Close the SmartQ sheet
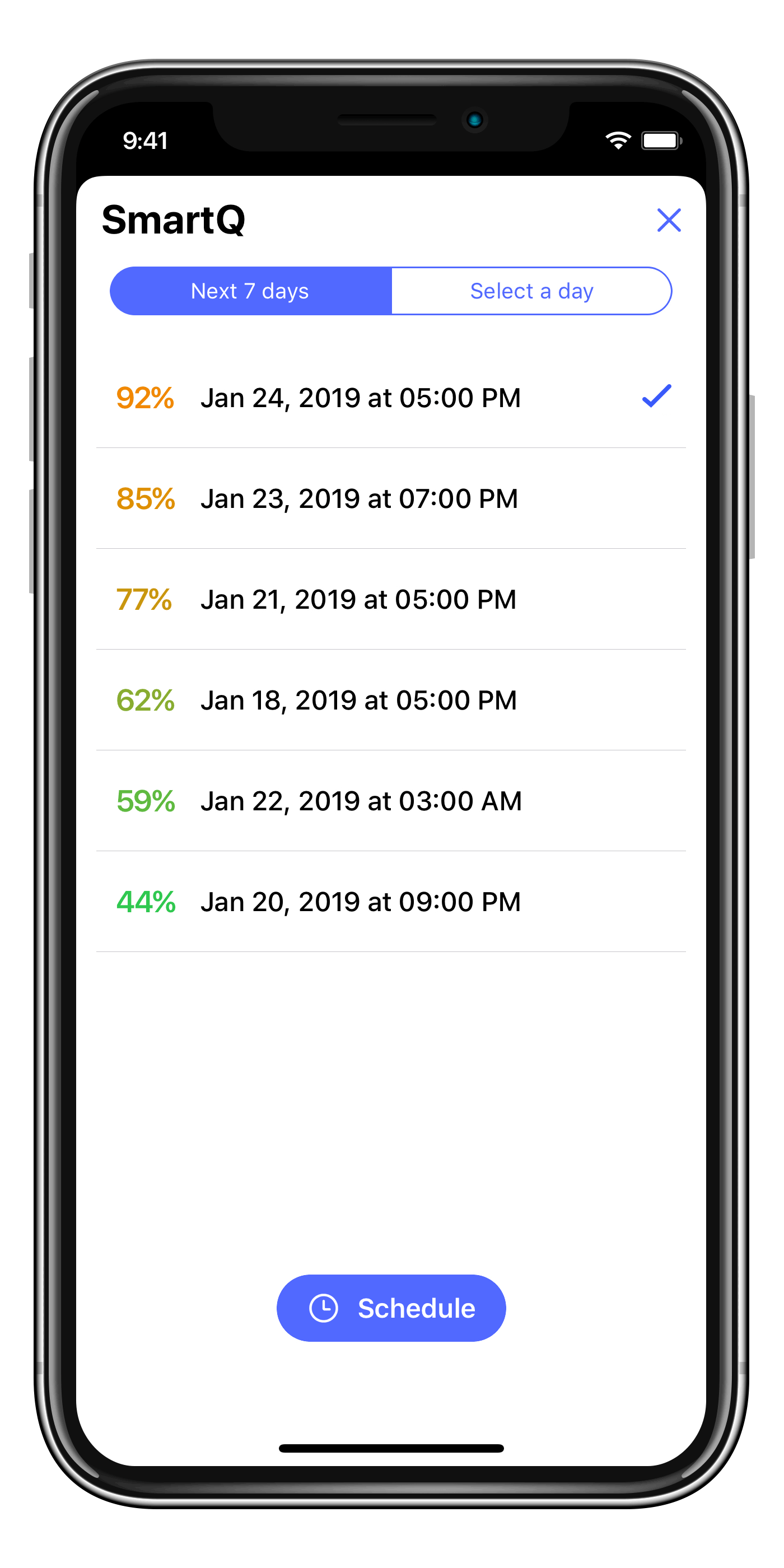 tap(668, 220)
